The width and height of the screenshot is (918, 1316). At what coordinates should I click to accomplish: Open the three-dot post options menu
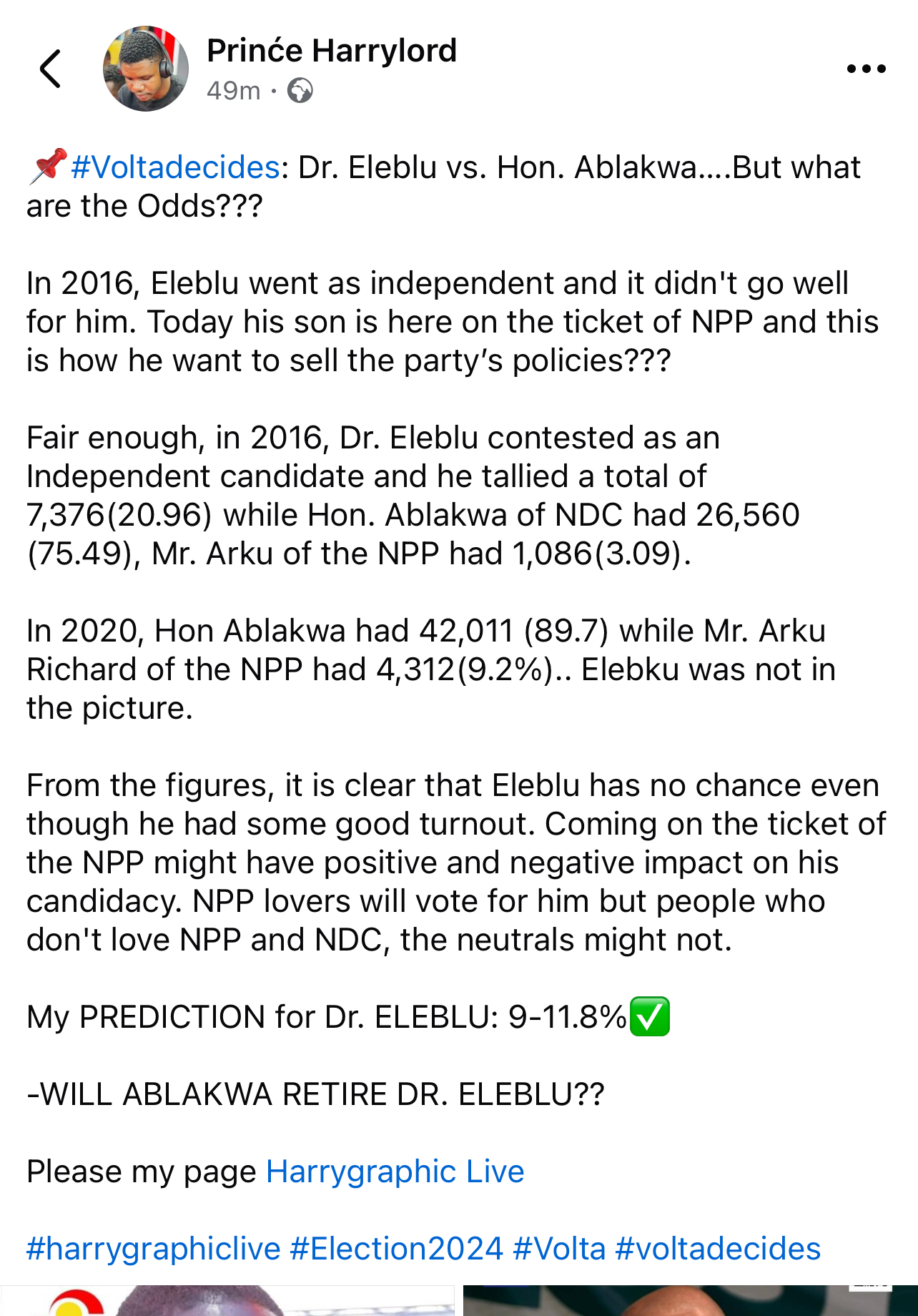point(866,69)
